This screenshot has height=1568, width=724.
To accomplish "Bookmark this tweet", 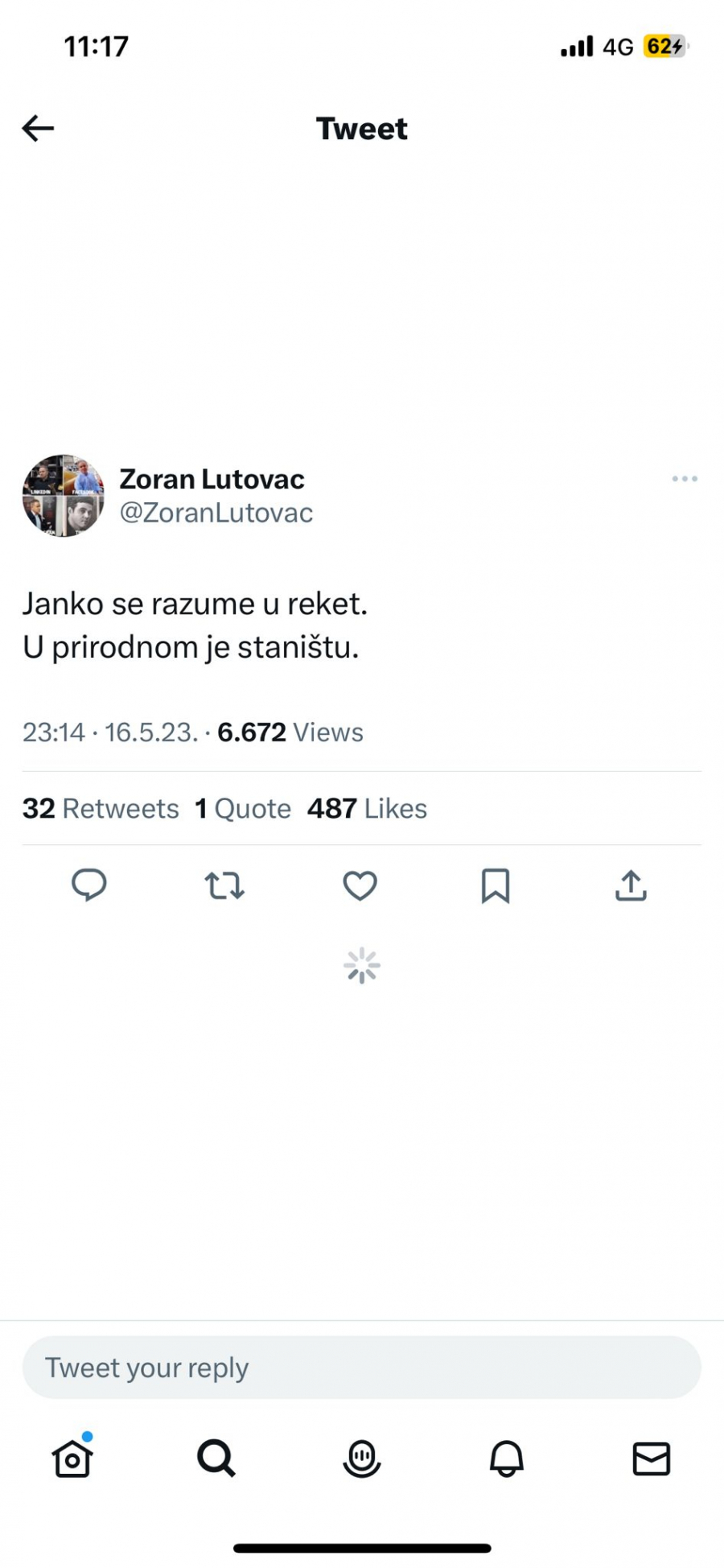I will [496, 886].
